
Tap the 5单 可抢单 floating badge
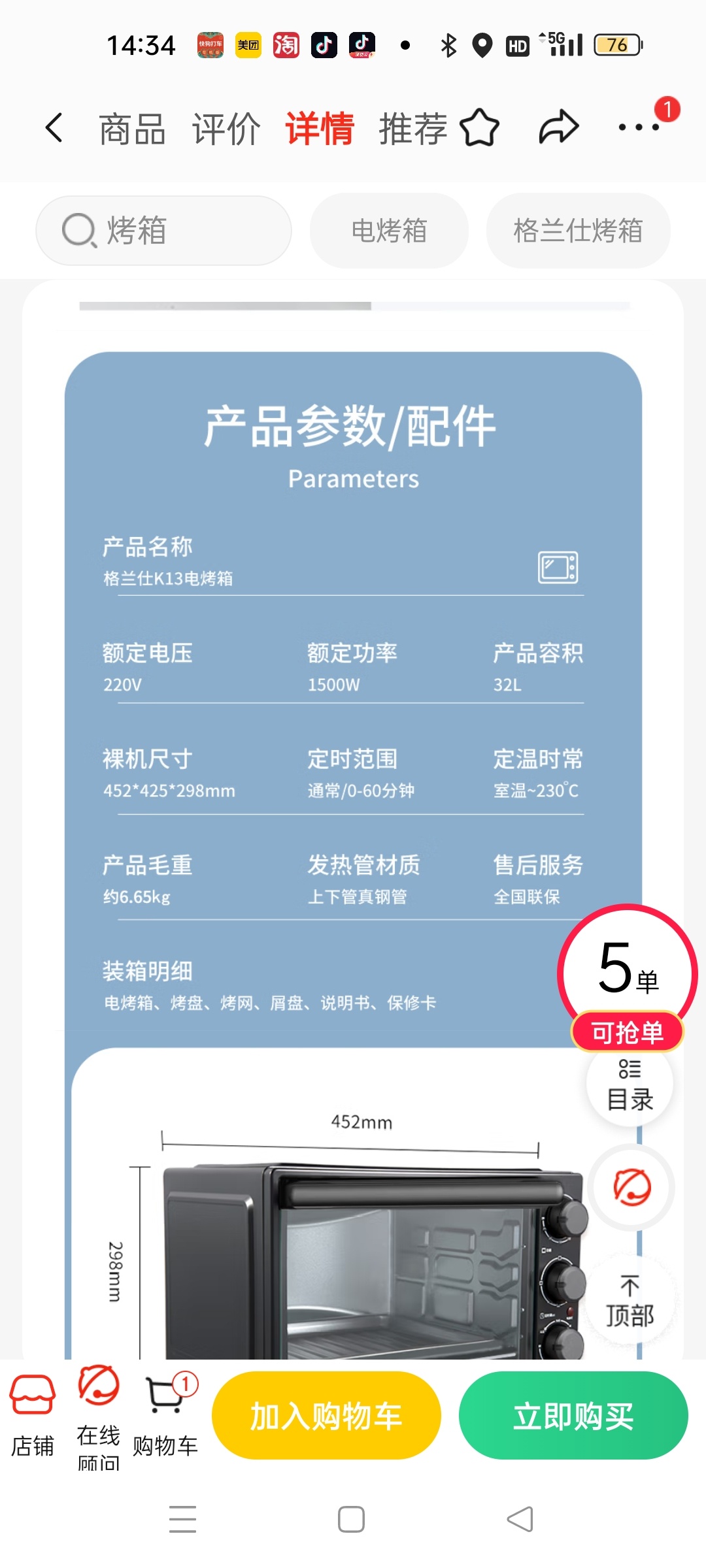628,978
